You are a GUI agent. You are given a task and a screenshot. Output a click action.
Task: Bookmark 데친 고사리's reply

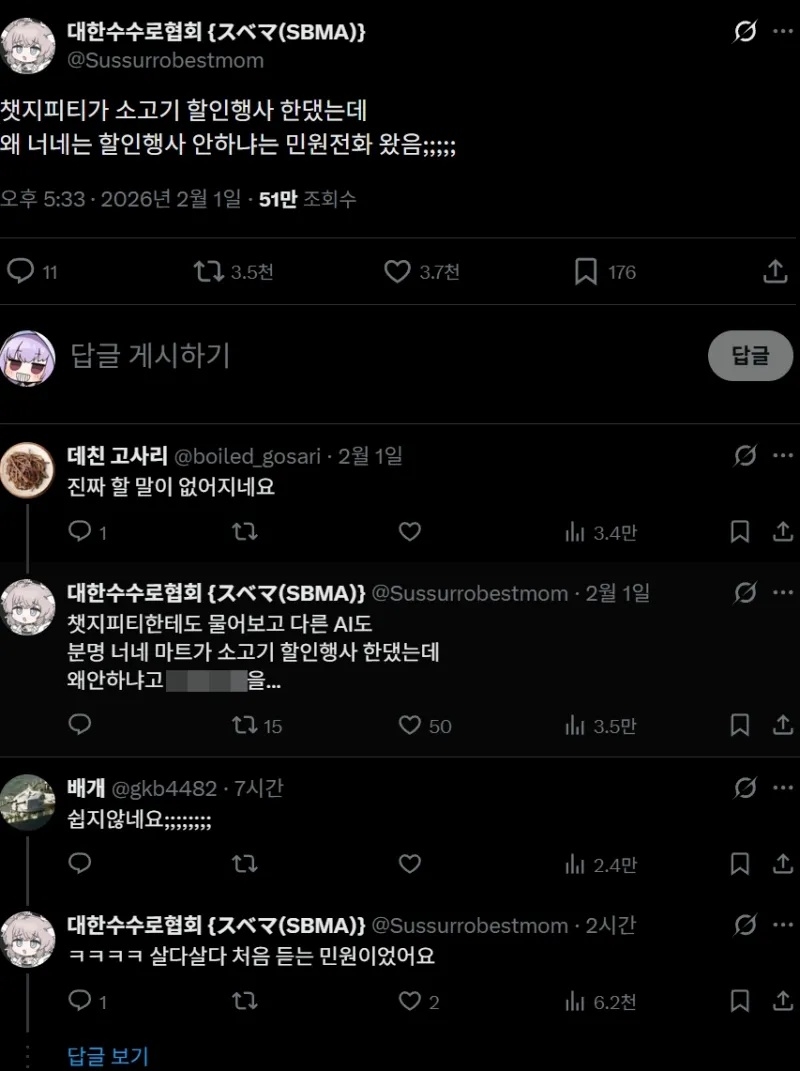[740, 532]
